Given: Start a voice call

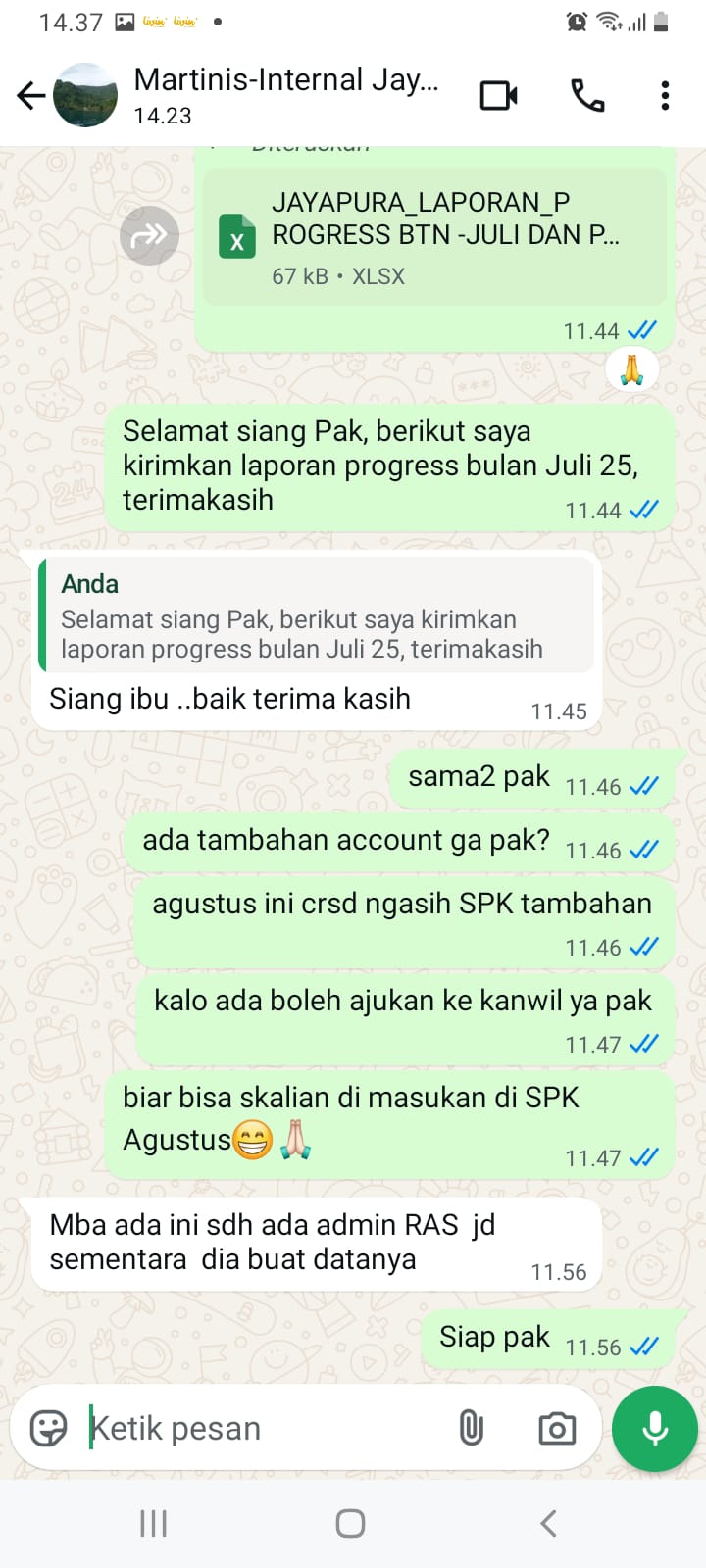Looking at the screenshot, I should point(587,95).
